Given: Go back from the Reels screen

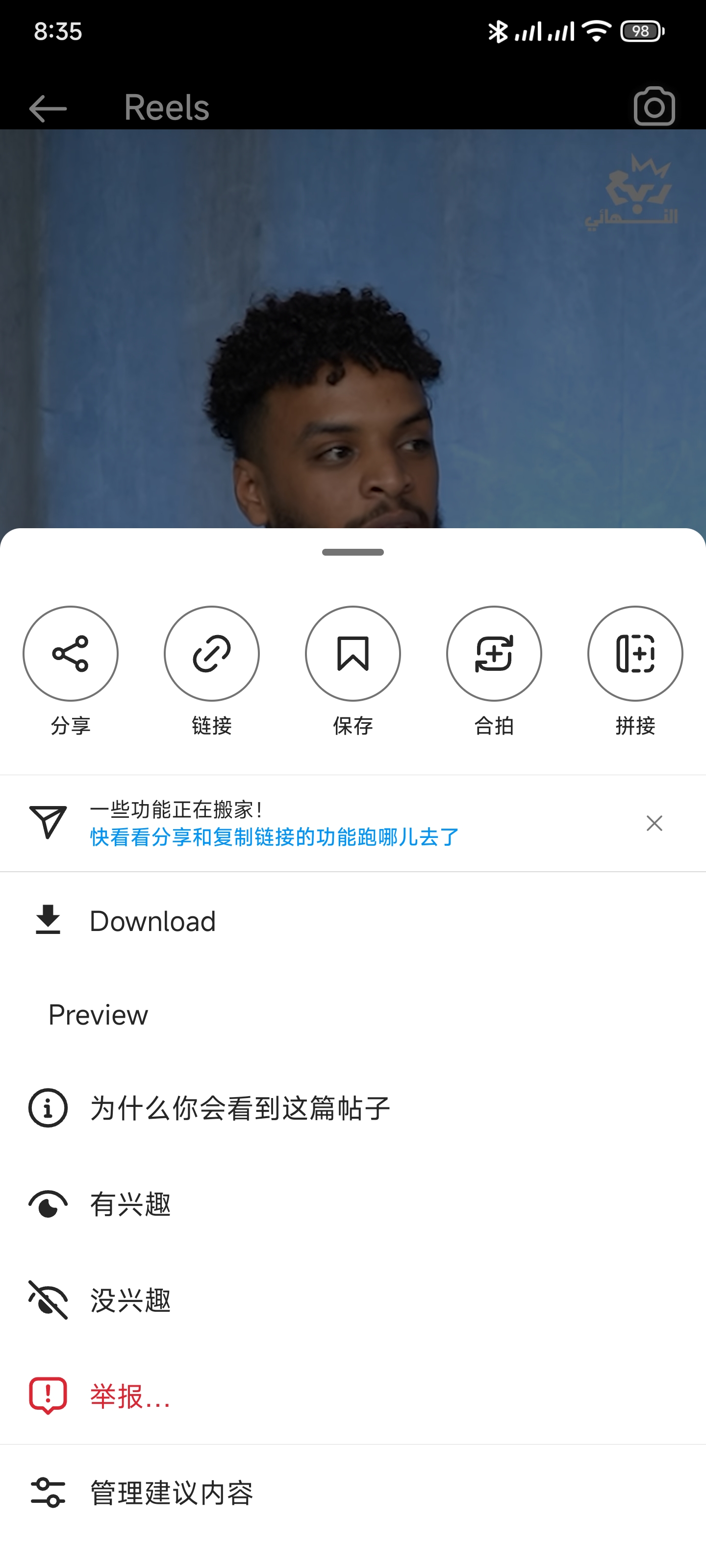Looking at the screenshot, I should (x=48, y=108).
